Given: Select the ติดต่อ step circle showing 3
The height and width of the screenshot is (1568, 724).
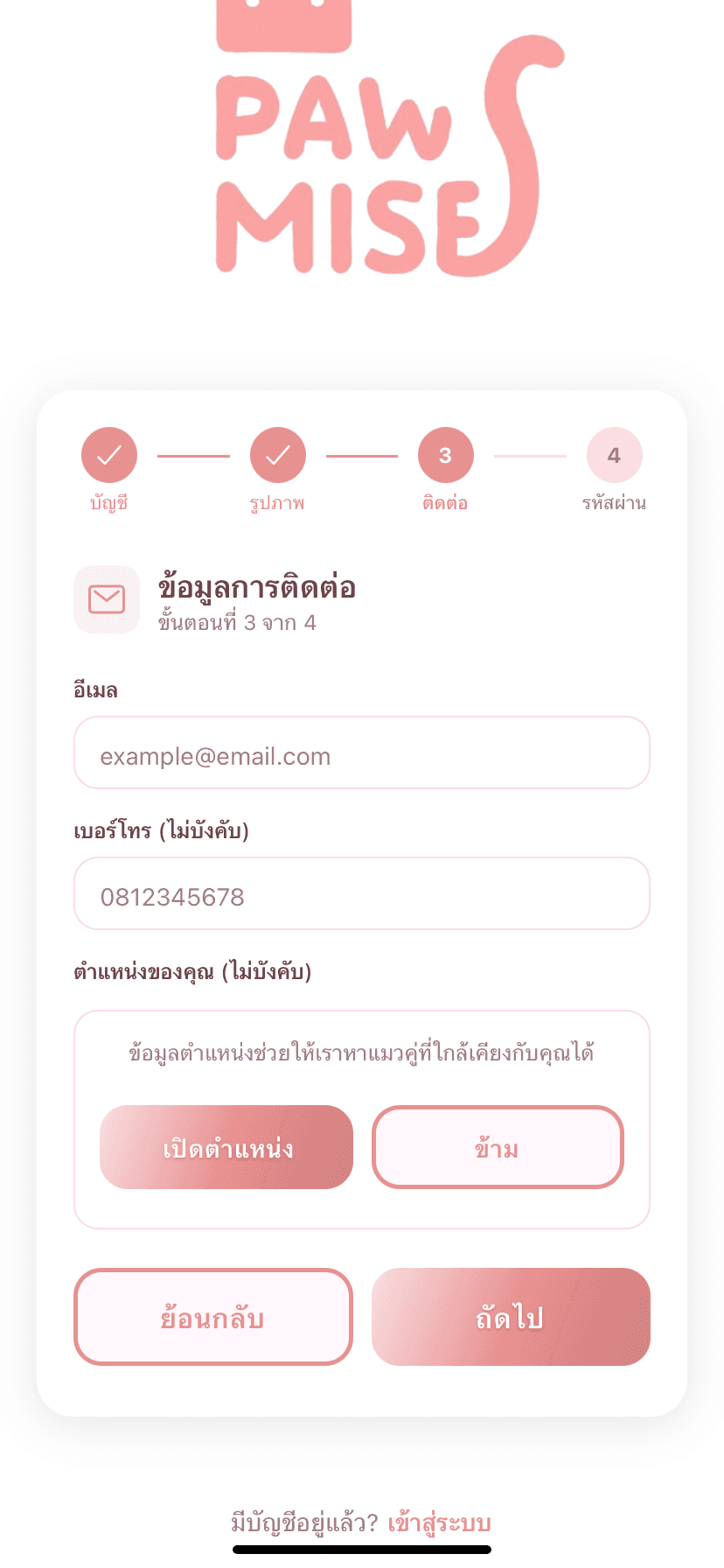Looking at the screenshot, I should point(445,454).
